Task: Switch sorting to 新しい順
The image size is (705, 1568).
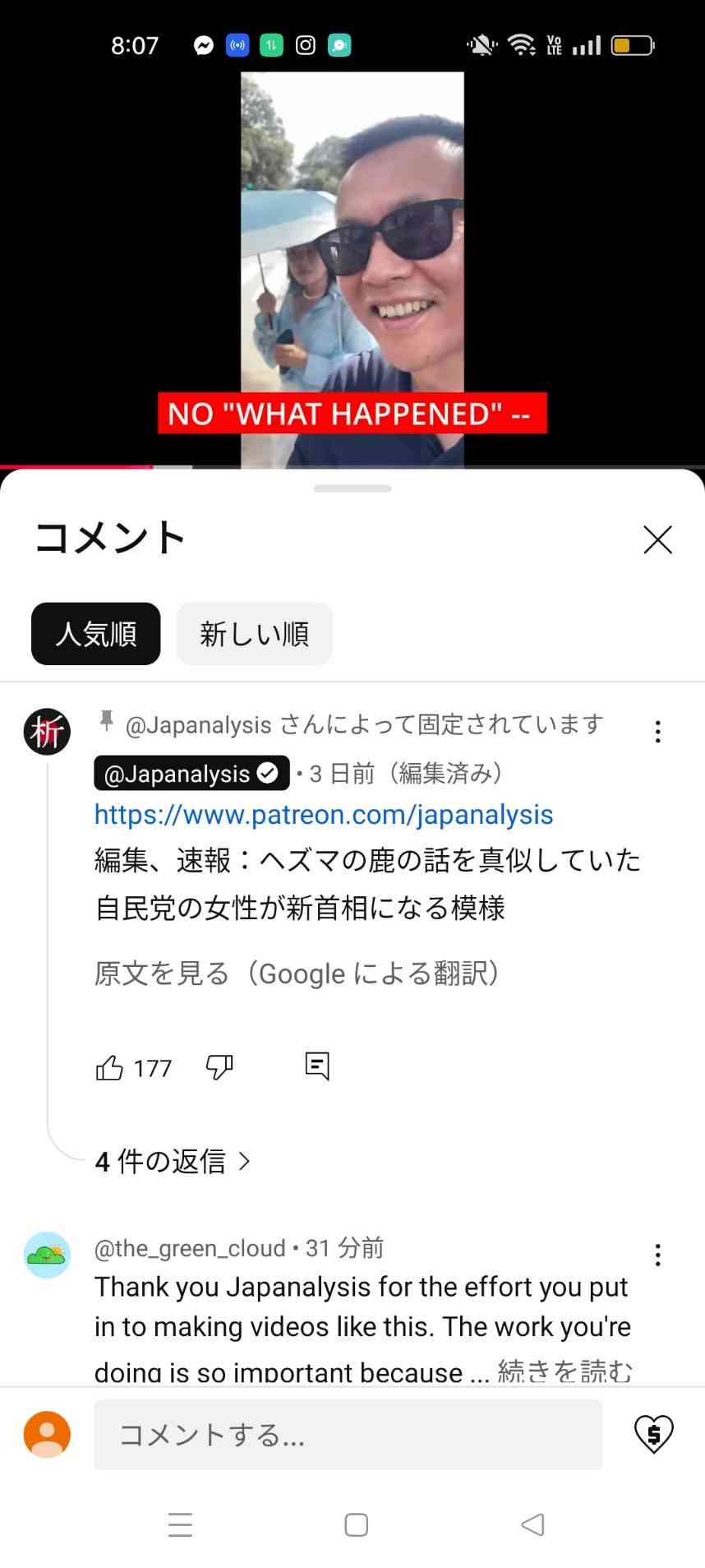Action: [x=254, y=633]
